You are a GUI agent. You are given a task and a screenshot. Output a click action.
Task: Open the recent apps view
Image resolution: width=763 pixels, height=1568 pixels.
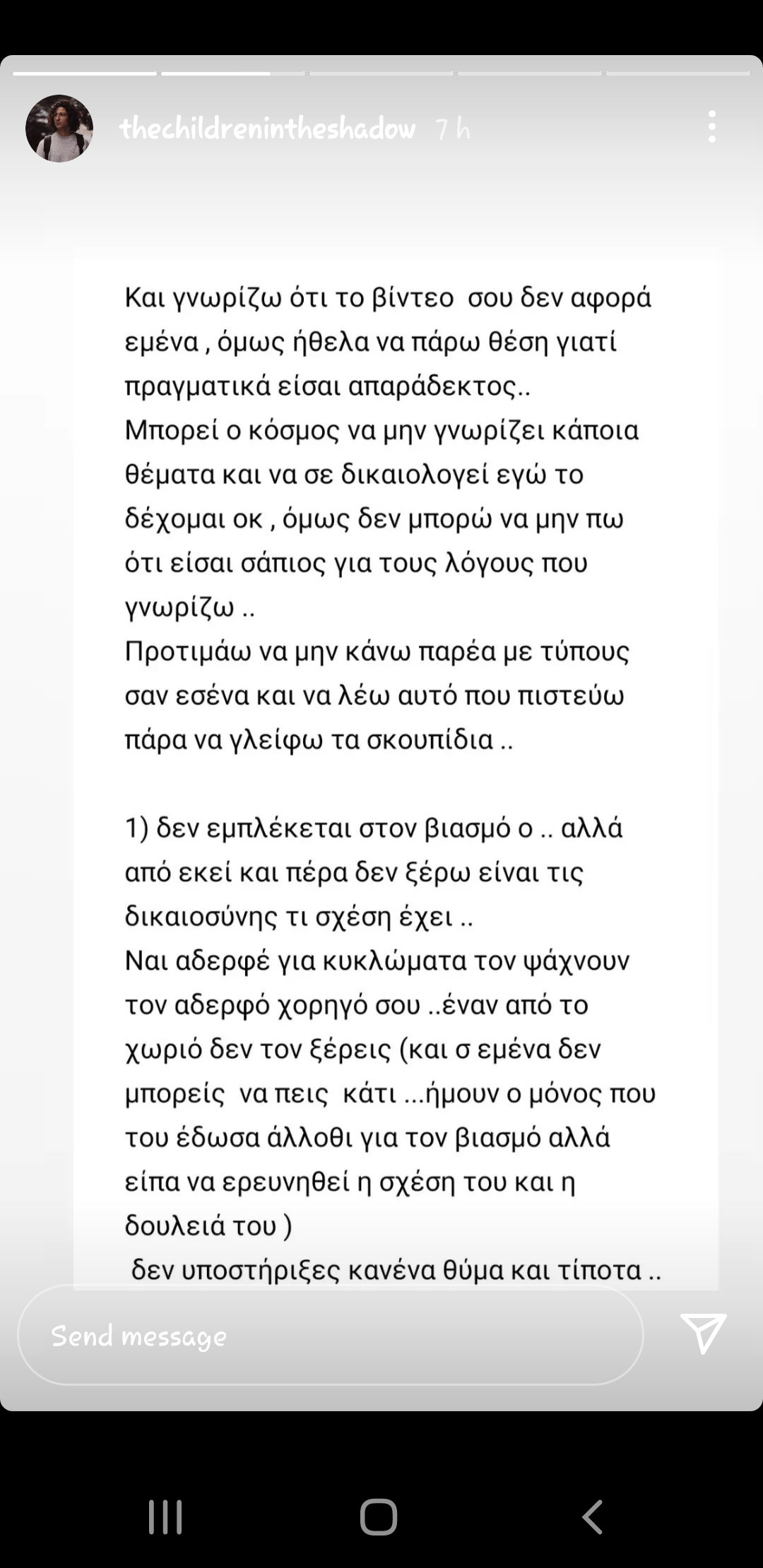165,1516
